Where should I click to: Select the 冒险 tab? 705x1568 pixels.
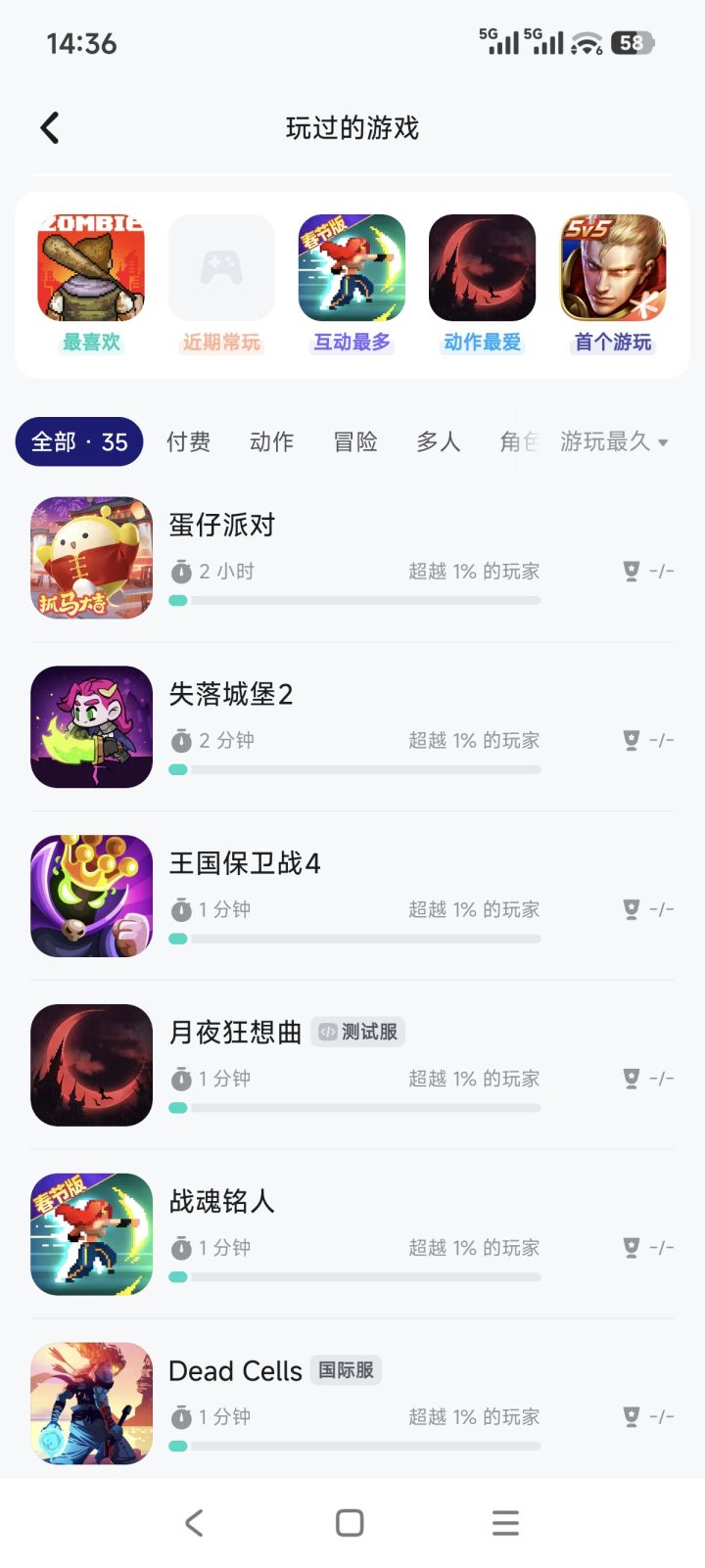click(354, 442)
